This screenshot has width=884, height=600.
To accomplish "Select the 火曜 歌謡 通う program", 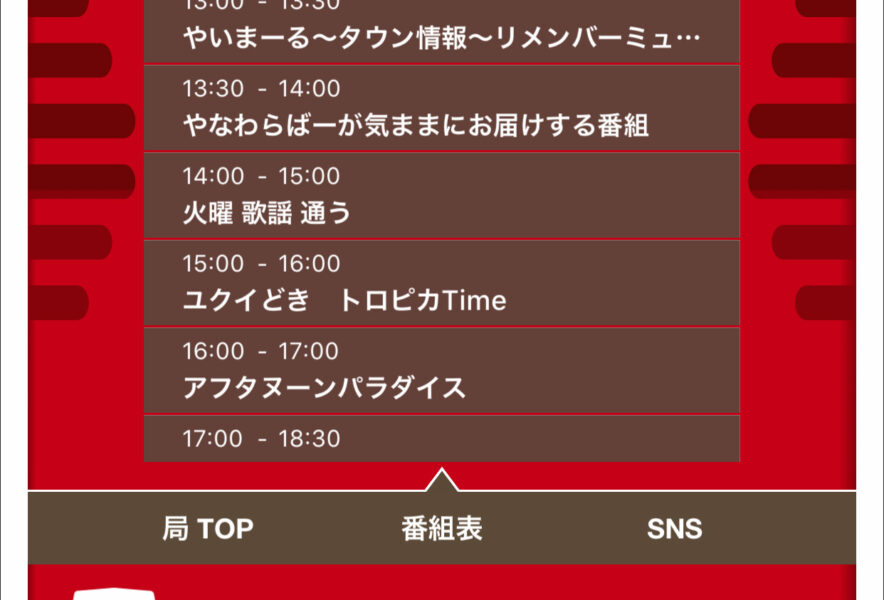I will pos(441,195).
